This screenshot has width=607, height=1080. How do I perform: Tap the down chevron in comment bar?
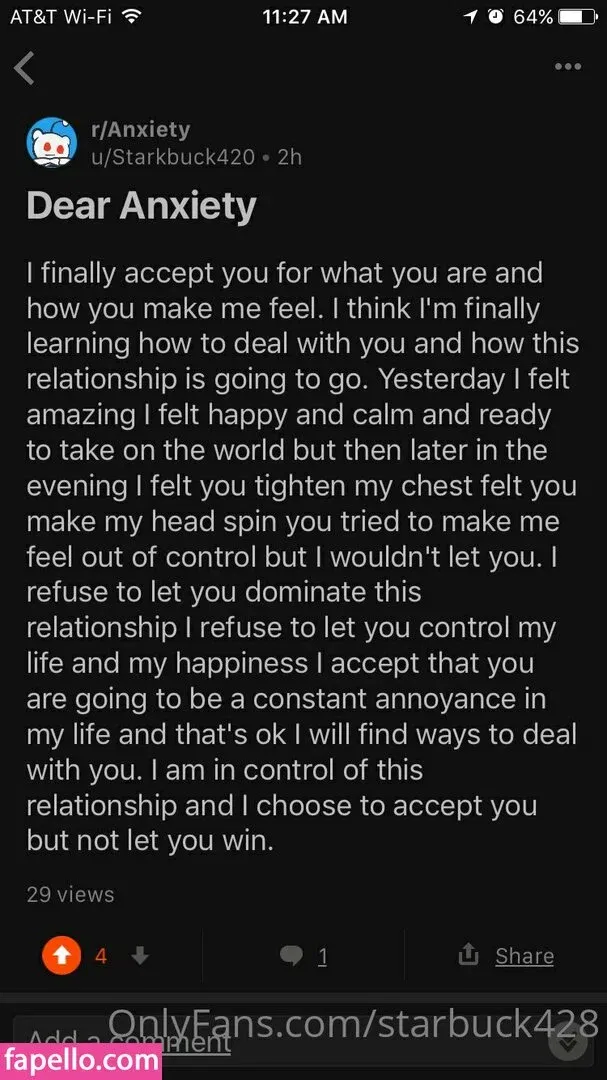point(568,1041)
